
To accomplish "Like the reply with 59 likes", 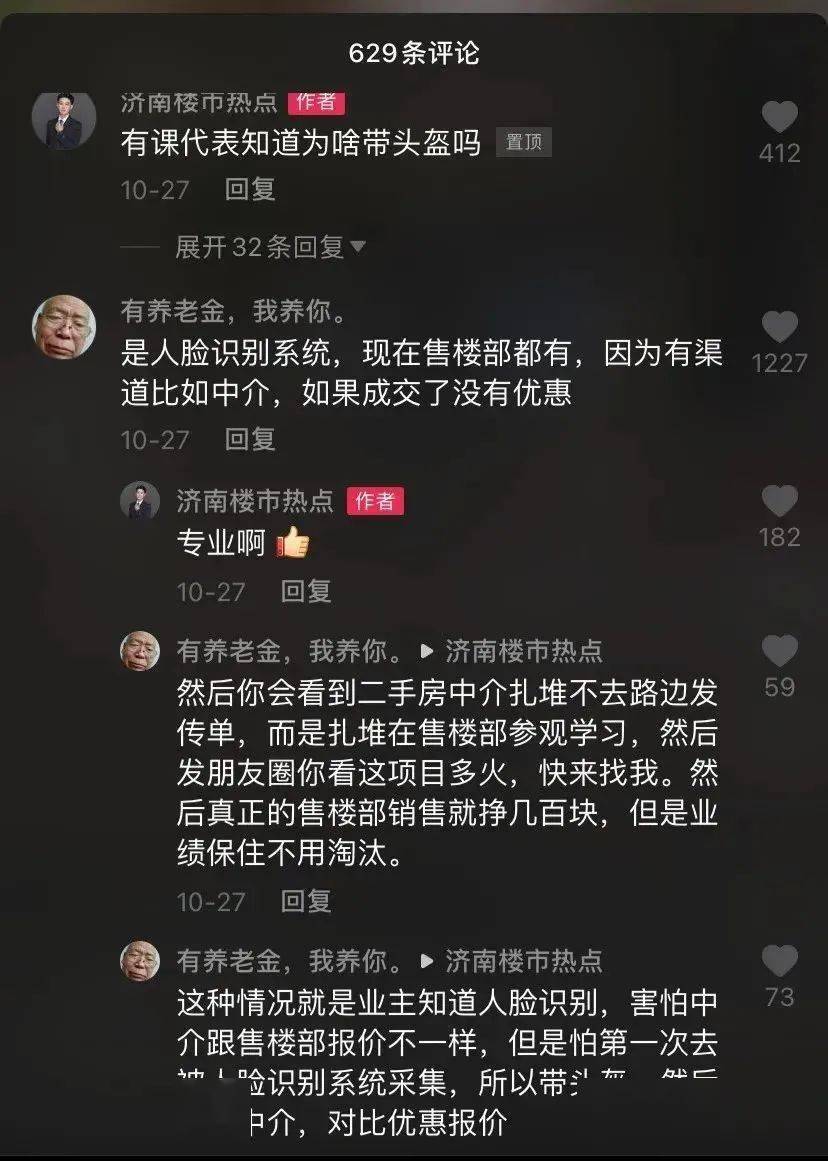I will [x=779, y=652].
